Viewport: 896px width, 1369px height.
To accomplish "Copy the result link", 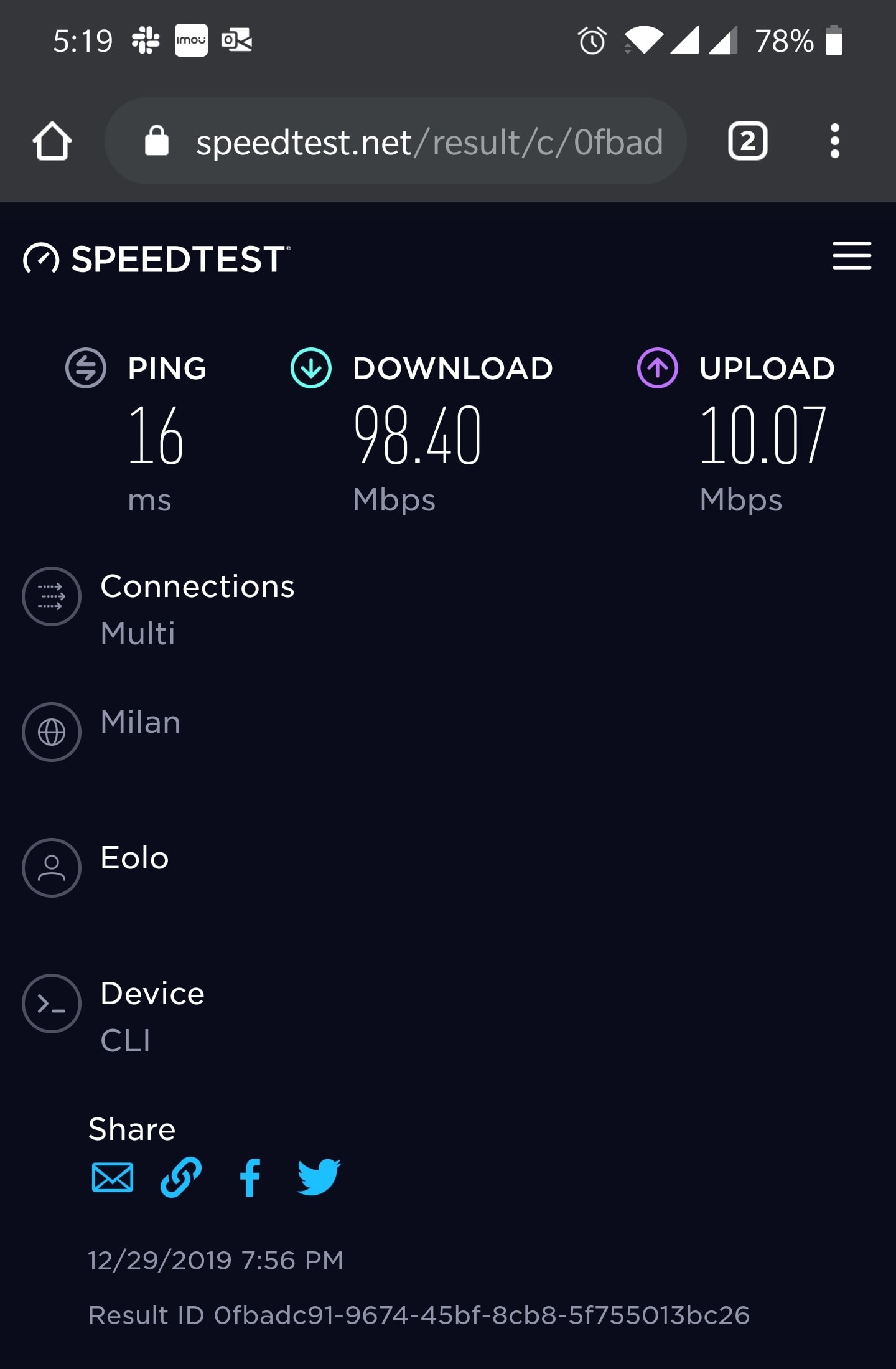I will click(181, 1177).
